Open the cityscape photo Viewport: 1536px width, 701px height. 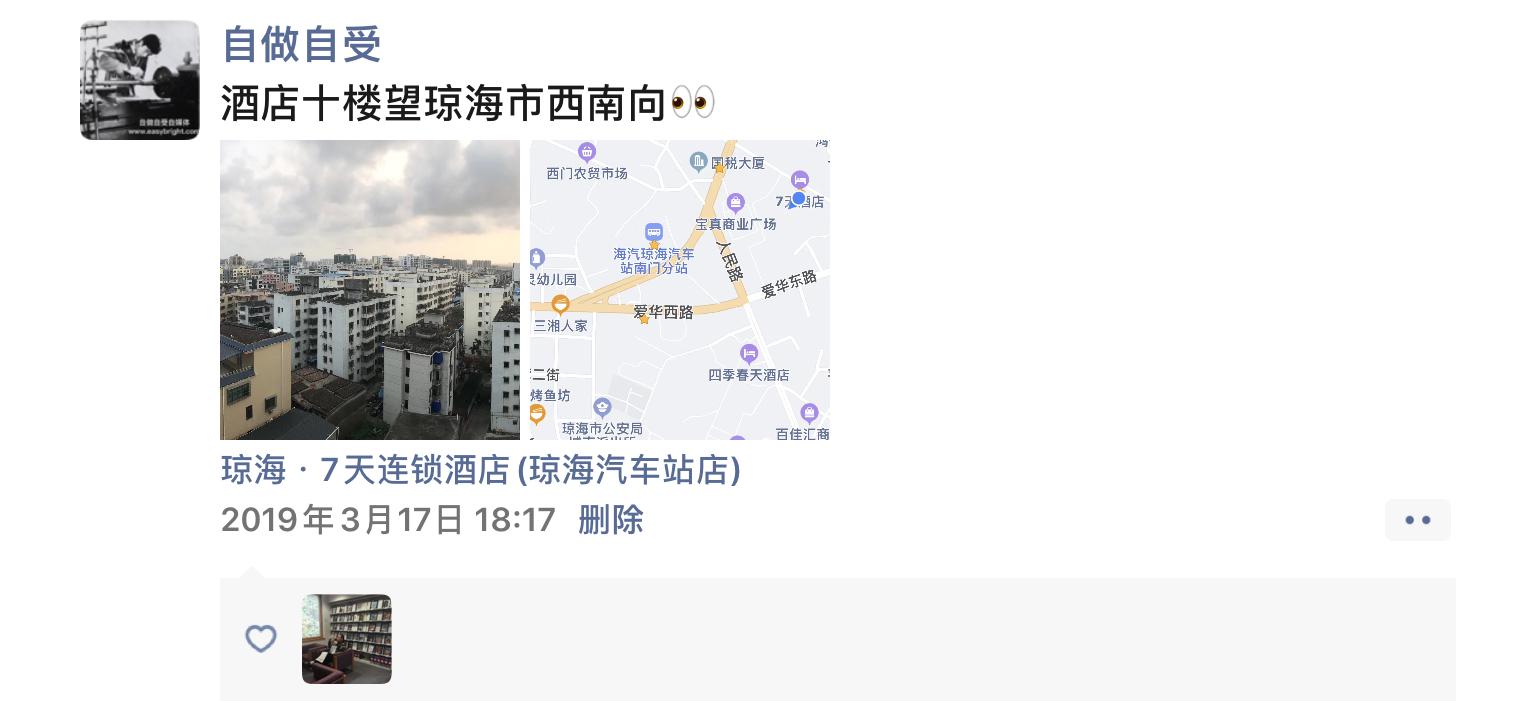pyautogui.click(x=369, y=290)
